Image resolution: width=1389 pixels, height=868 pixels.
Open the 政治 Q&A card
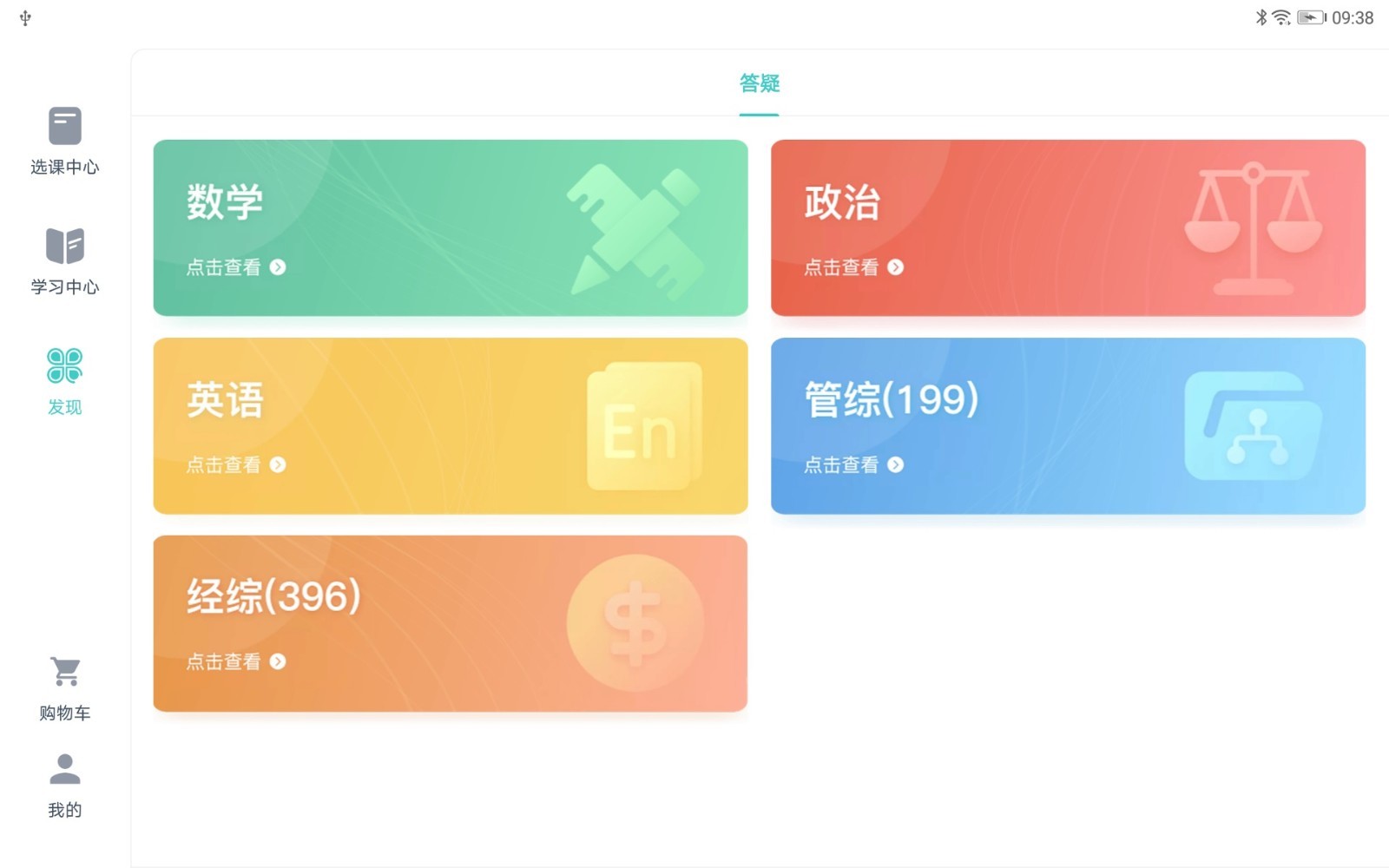[1067, 227]
